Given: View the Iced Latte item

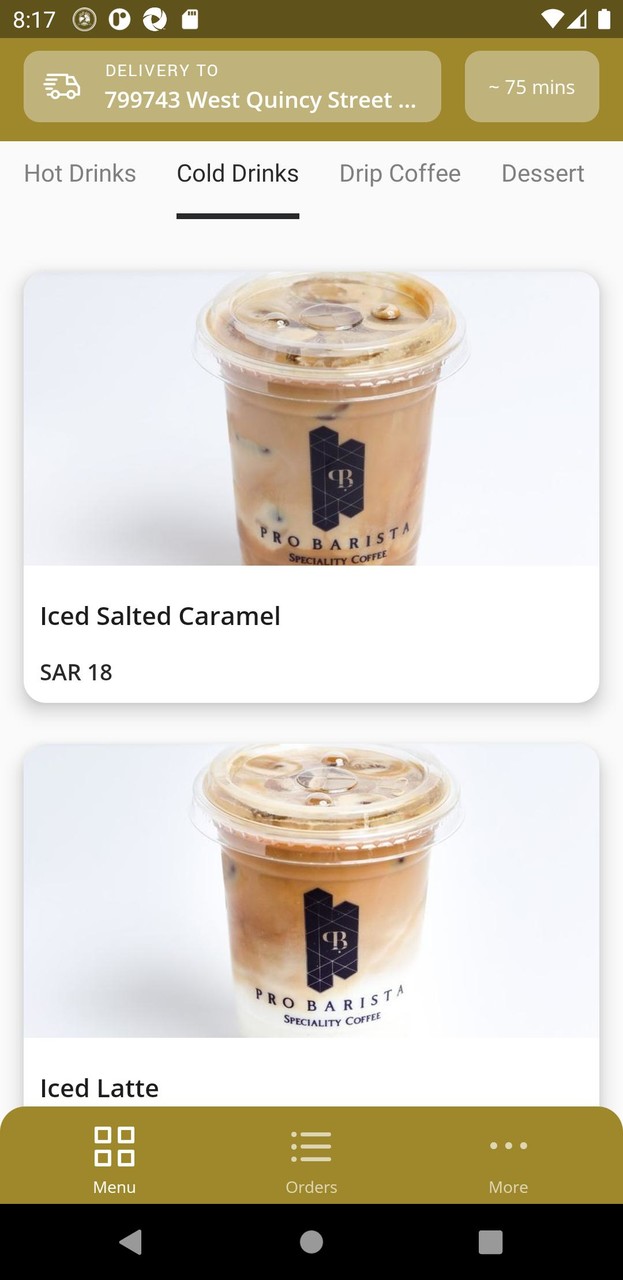Looking at the screenshot, I should (x=311, y=920).
